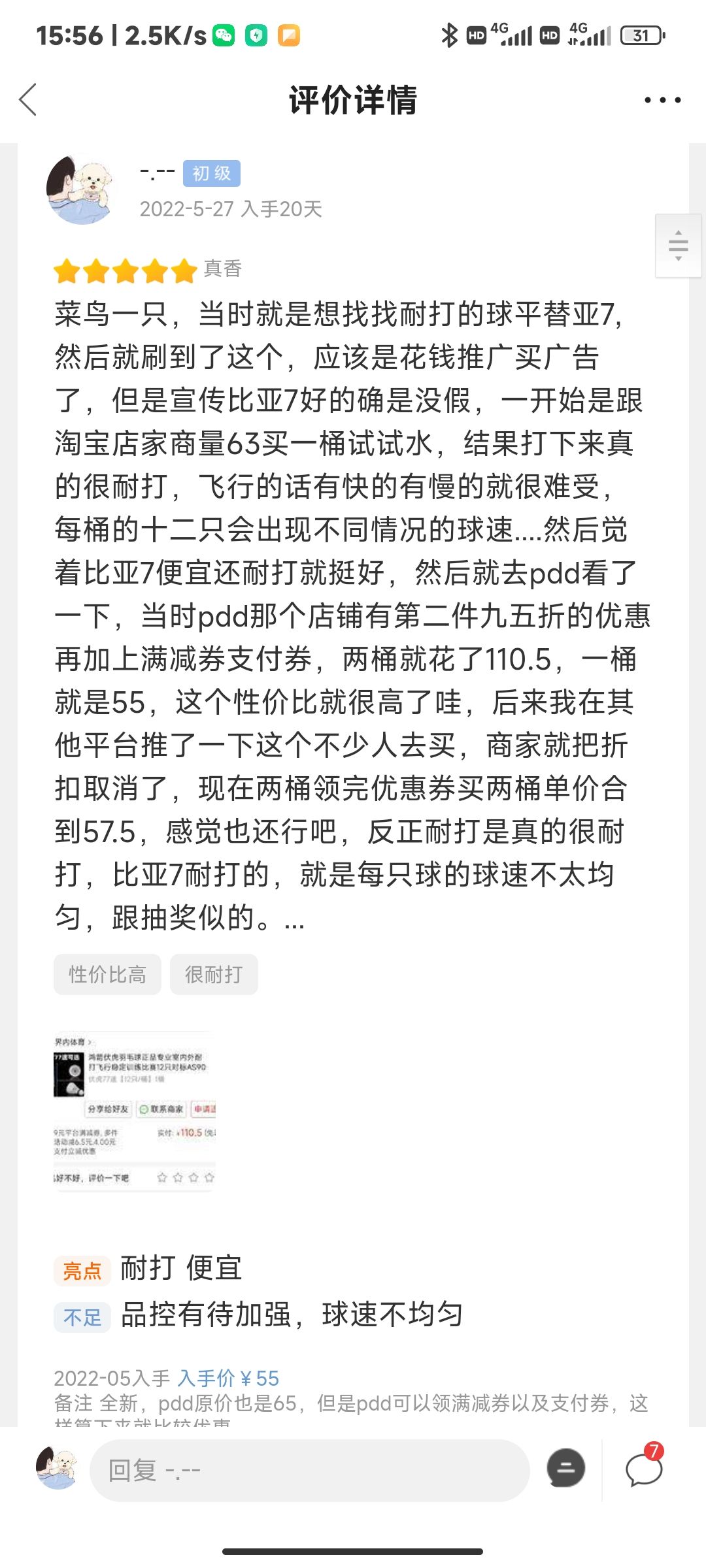The image size is (706, 1568).
Task: Tap the reply input field
Action: [x=309, y=1471]
